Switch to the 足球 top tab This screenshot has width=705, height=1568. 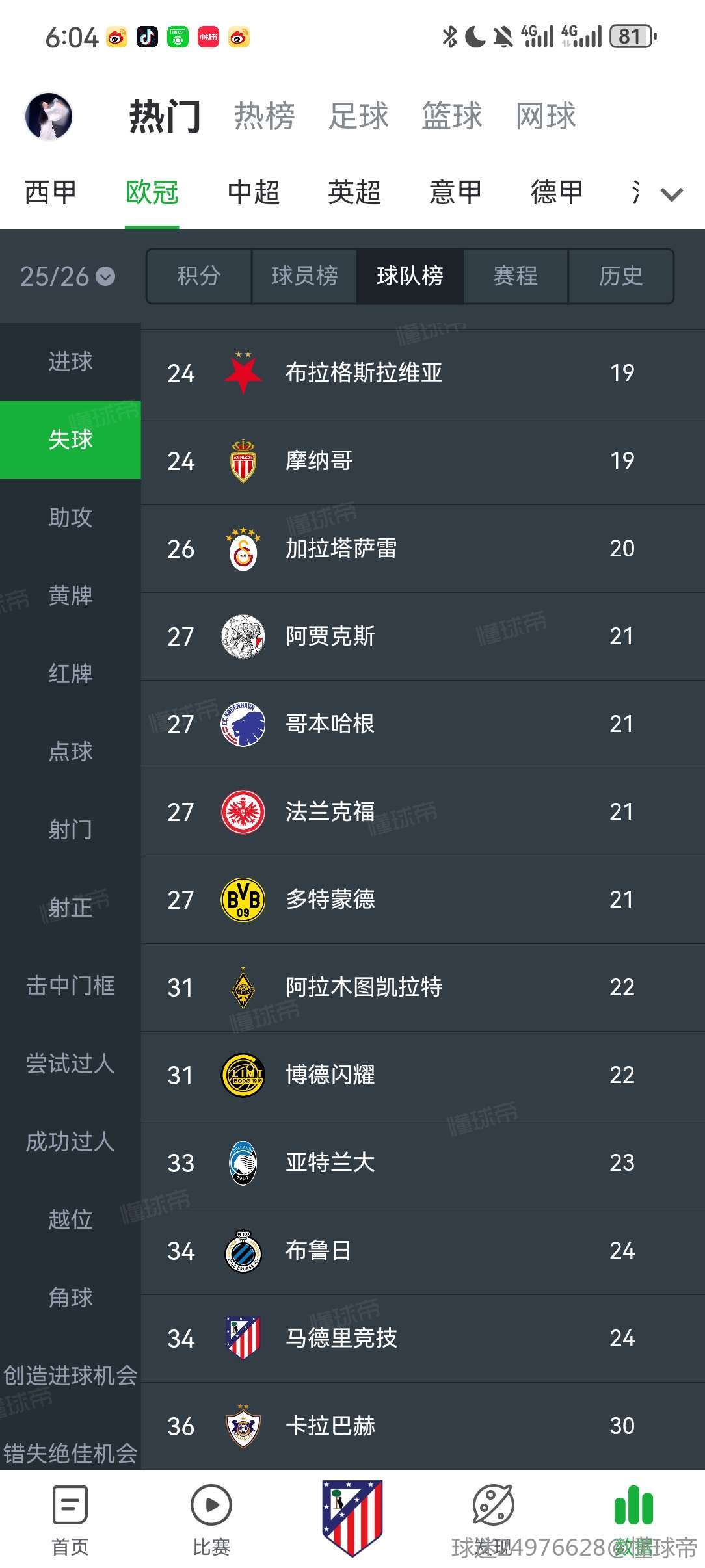coord(358,117)
